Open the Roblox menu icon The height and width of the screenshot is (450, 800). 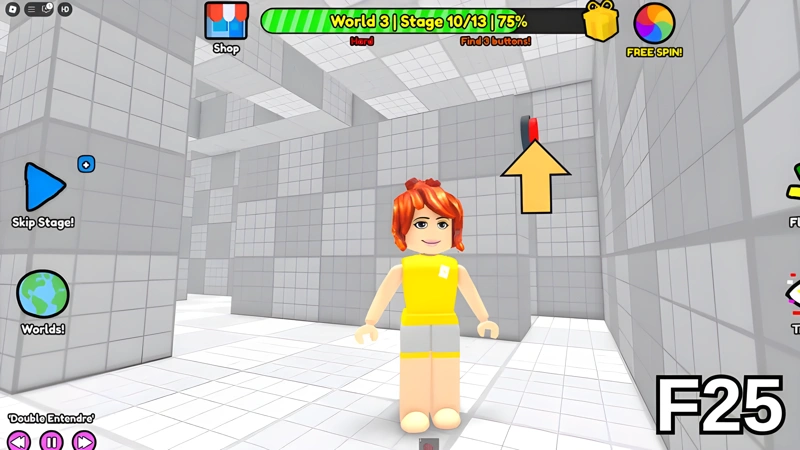(x=12, y=9)
